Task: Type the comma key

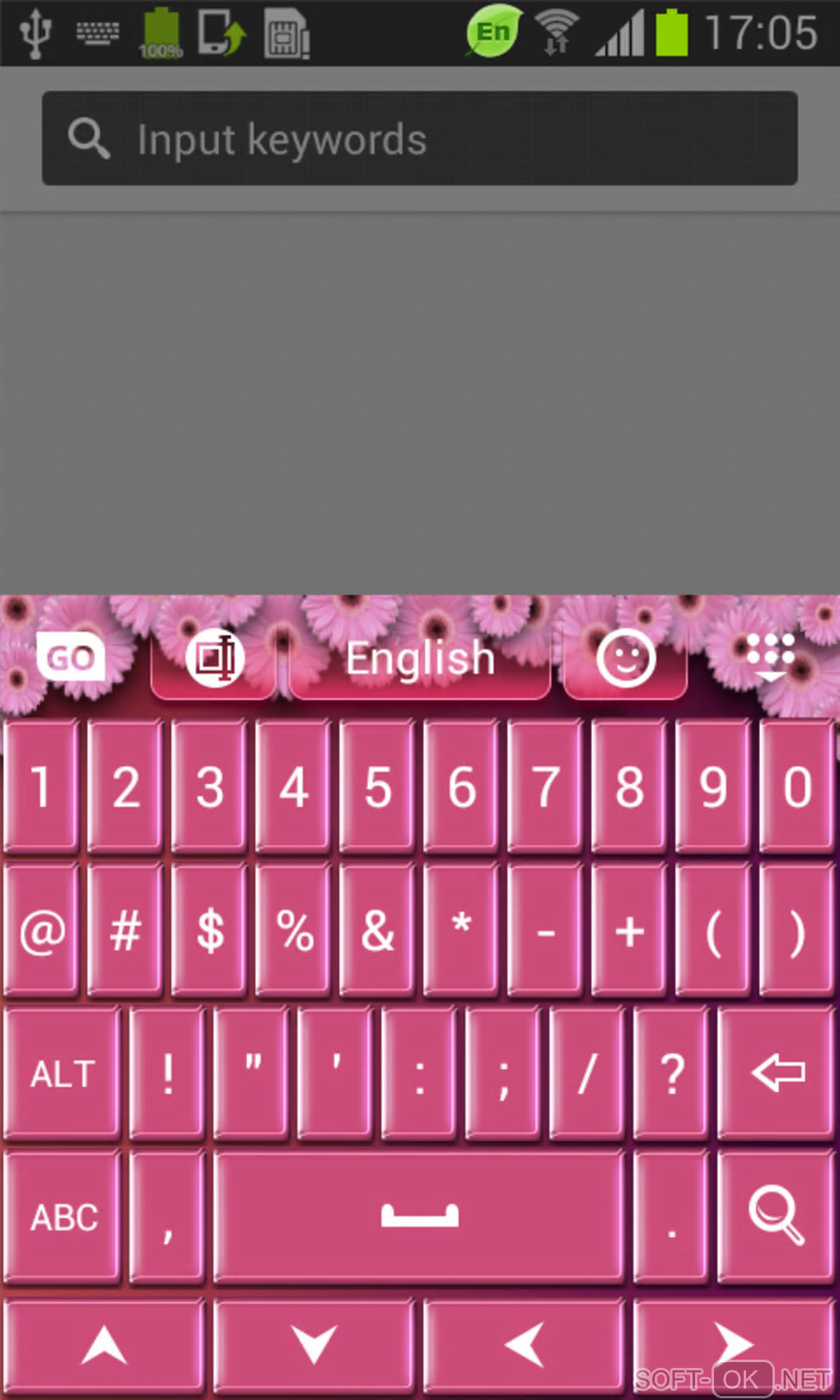Action: (167, 1217)
